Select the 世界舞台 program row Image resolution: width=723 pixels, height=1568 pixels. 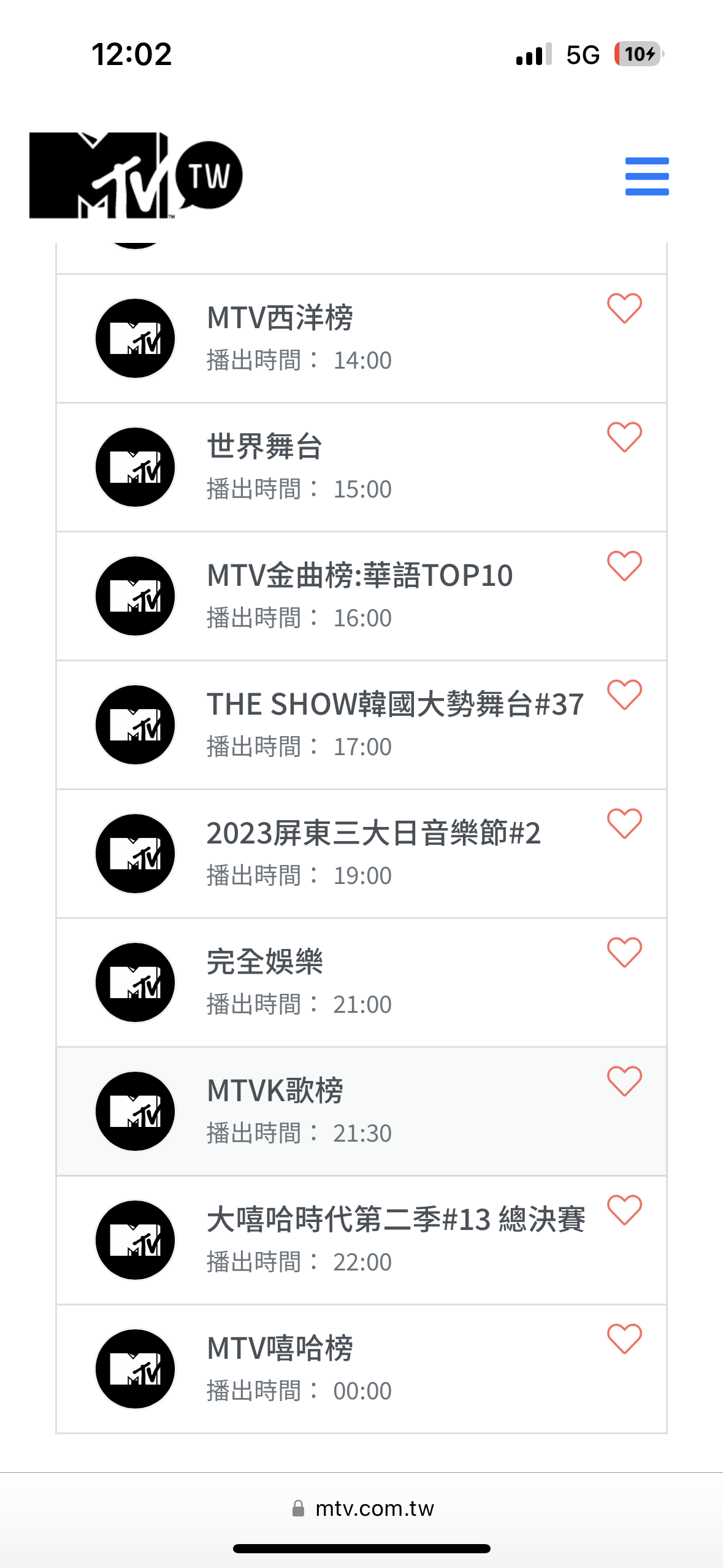[361, 467]
